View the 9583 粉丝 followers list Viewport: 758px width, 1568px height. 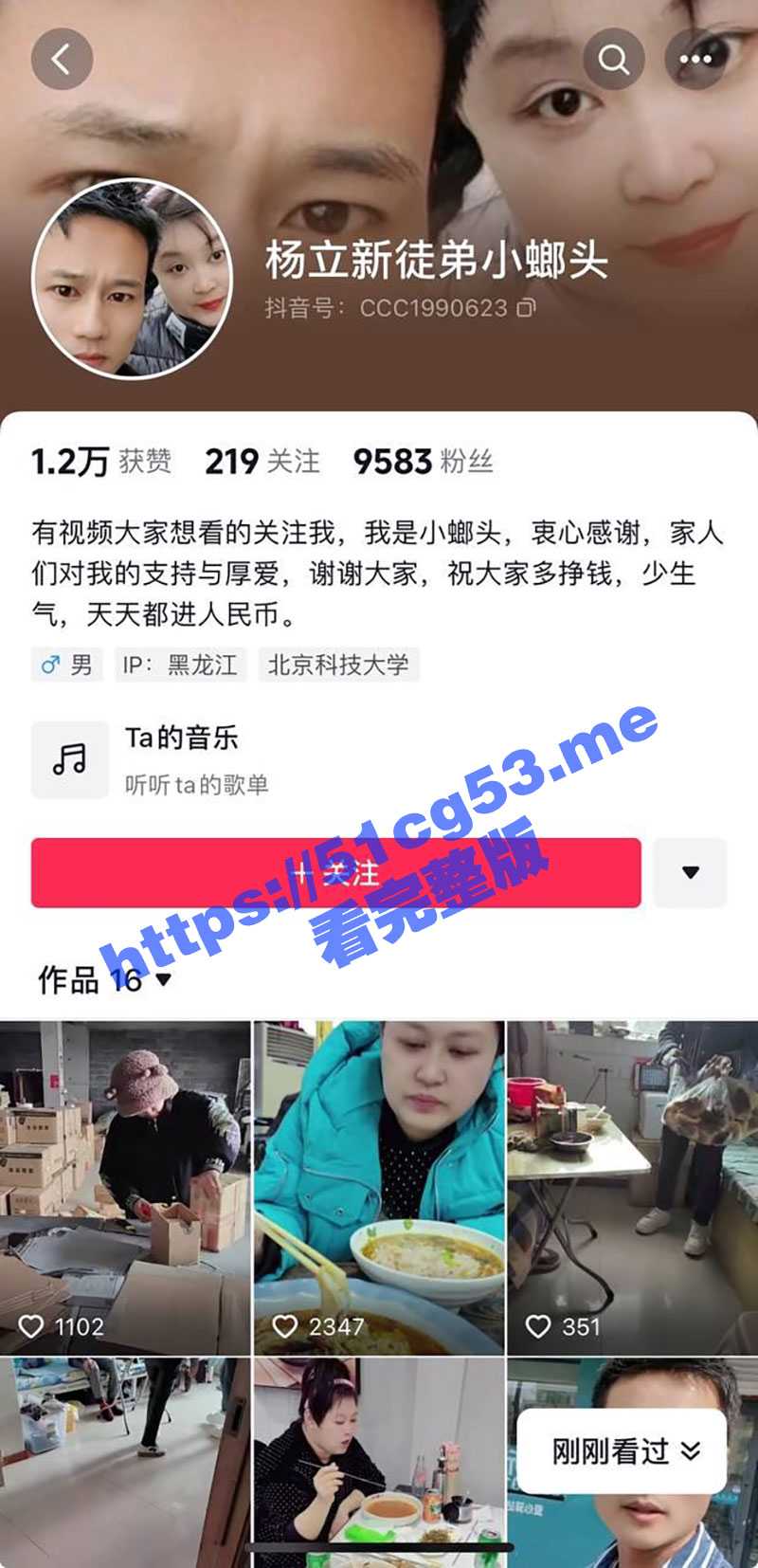423,462
